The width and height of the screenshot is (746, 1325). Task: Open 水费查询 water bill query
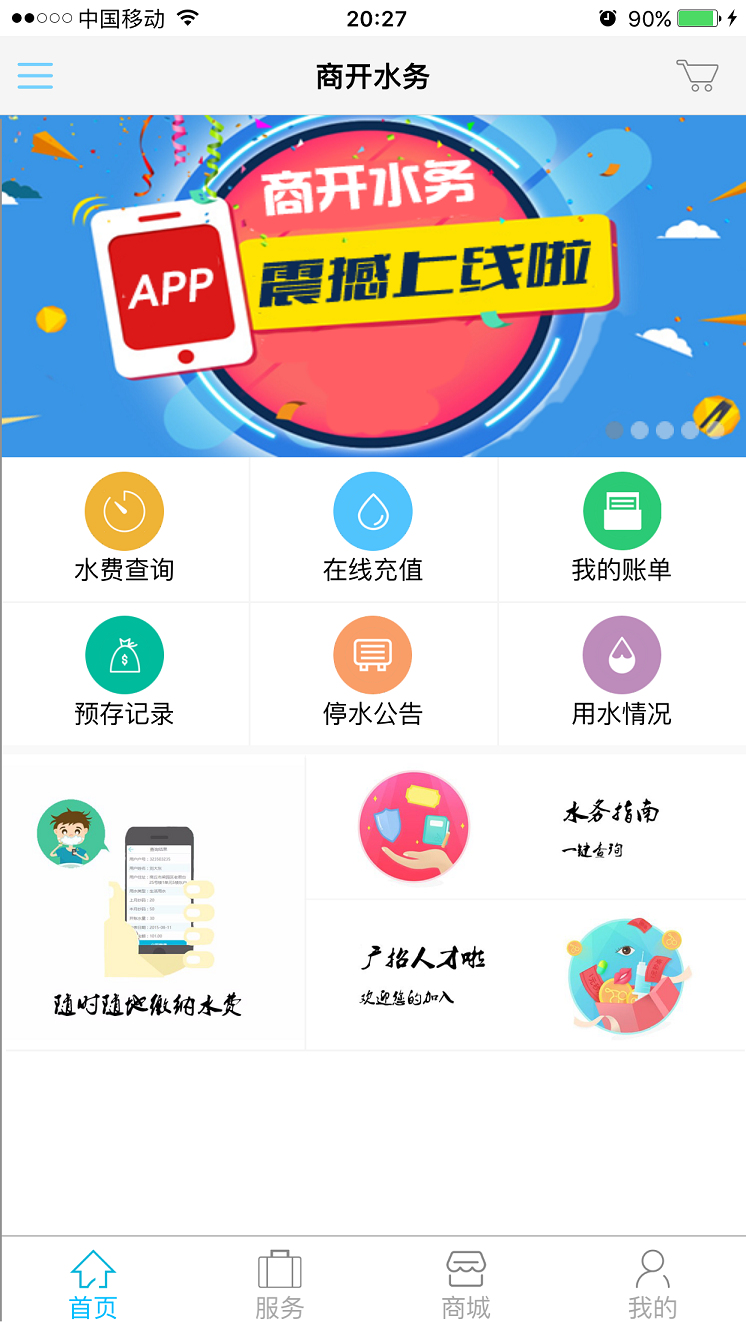pos(124,530)
